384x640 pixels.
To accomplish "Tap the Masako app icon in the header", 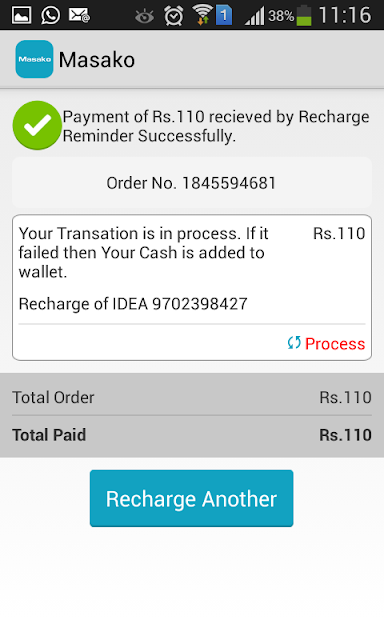I will [x=34, y=59].
